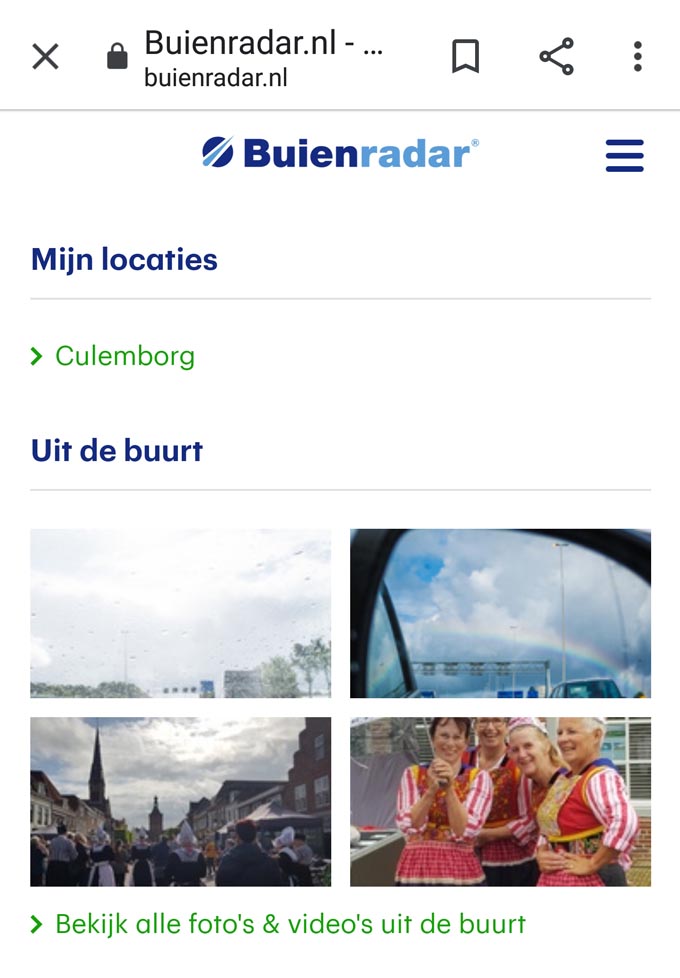Open the Culemborg location
The image size is (680, 978).
tap(124, 356)
